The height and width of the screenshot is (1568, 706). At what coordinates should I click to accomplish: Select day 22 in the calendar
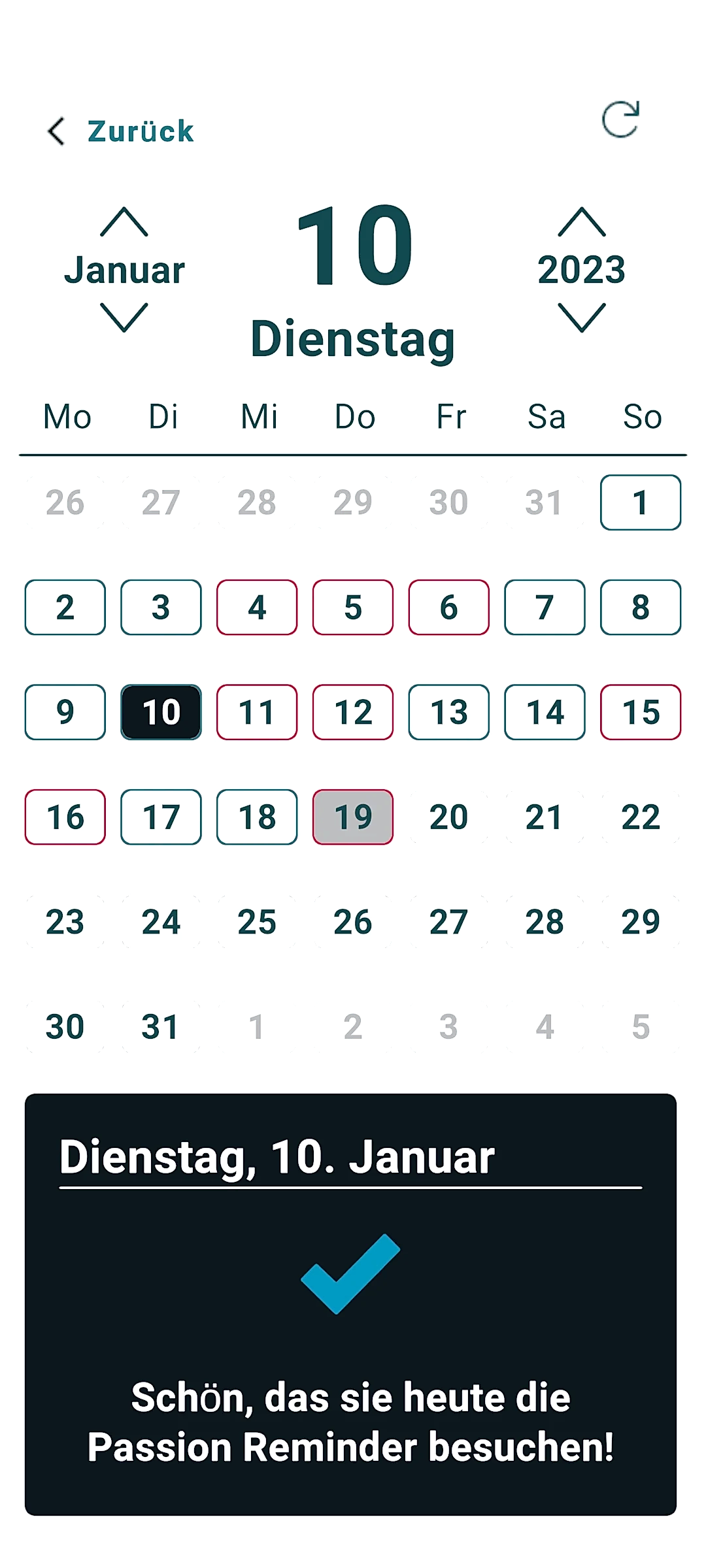pyautogui.click(x=641, y=817)
